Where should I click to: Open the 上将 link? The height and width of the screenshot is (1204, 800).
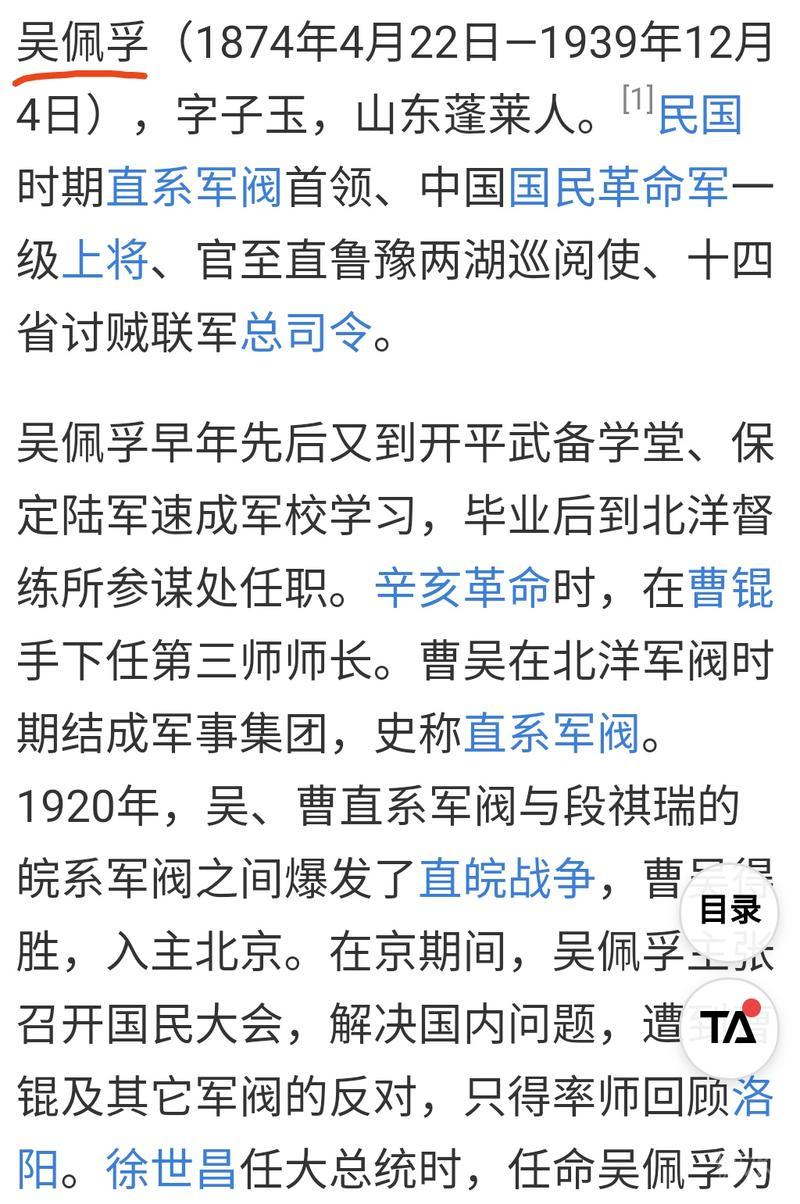click(x=105, y=262)
